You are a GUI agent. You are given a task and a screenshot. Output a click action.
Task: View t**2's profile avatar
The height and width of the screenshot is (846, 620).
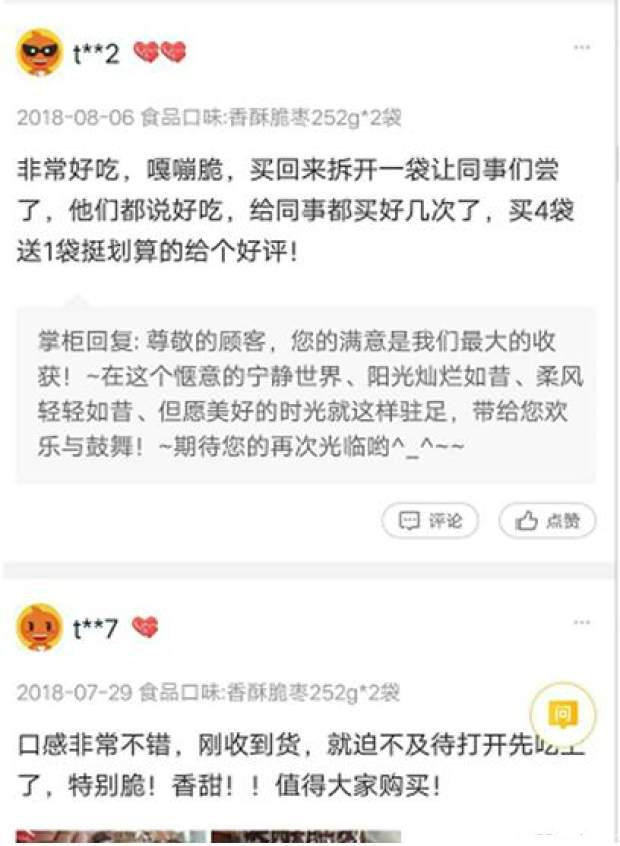coord(40,52)
